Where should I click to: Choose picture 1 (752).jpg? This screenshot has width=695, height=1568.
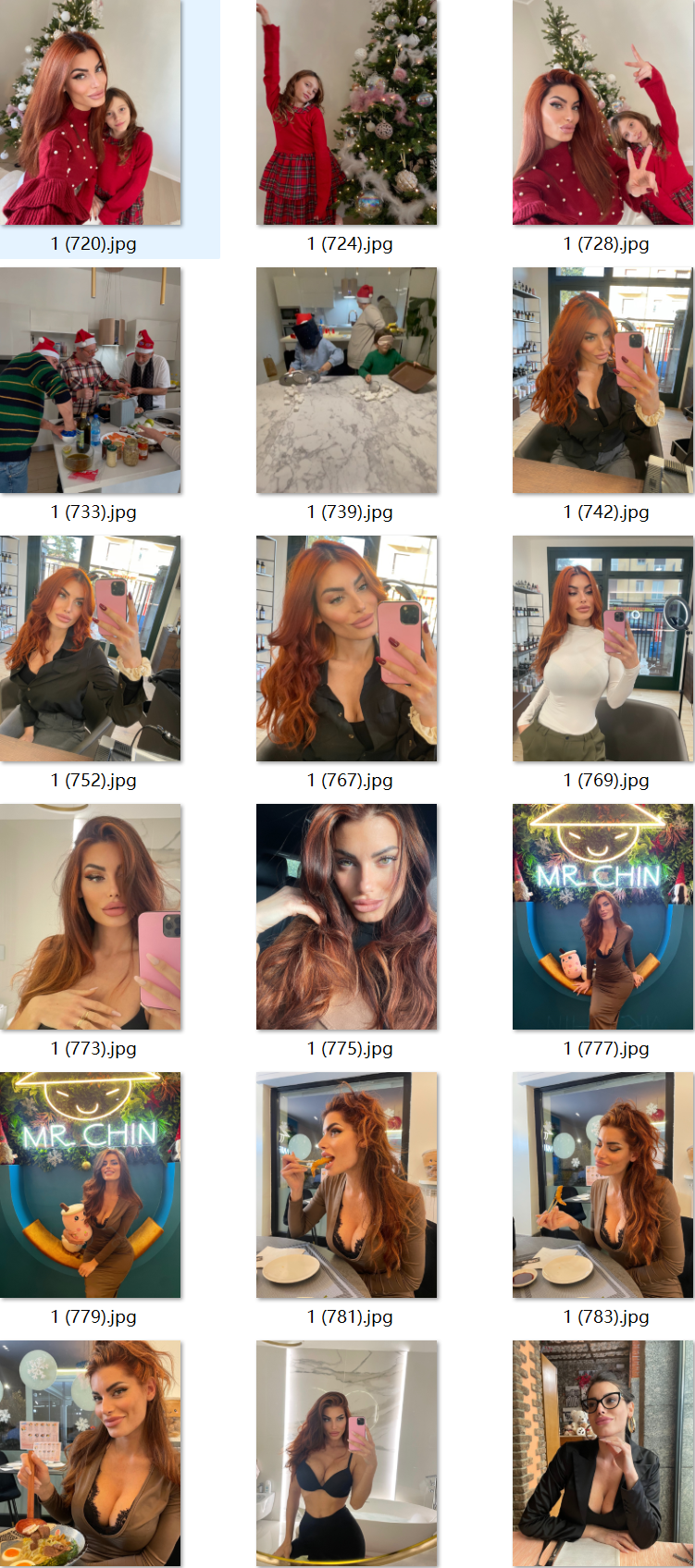tap(91, 648)
